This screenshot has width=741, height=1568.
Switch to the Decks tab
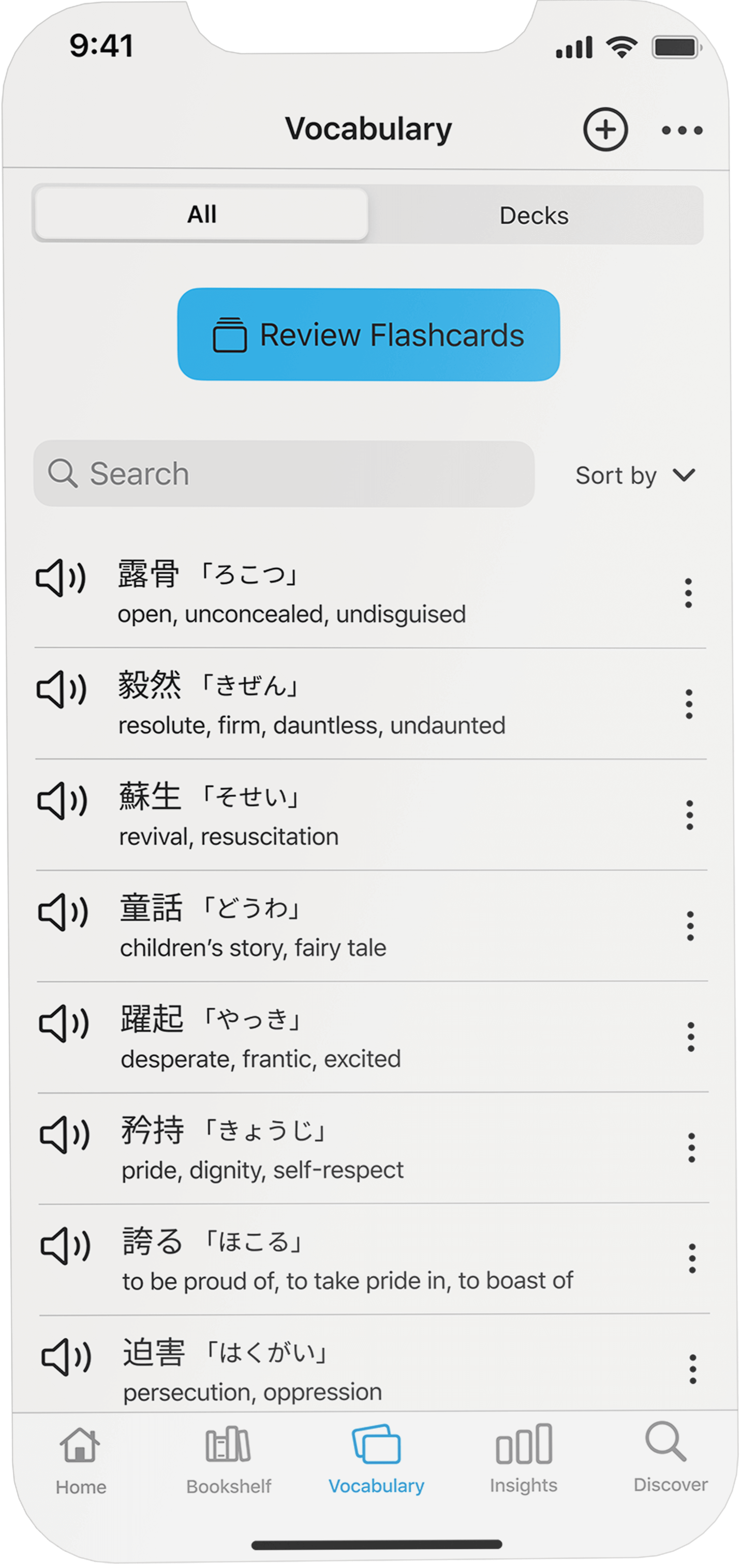coord(533,215)
